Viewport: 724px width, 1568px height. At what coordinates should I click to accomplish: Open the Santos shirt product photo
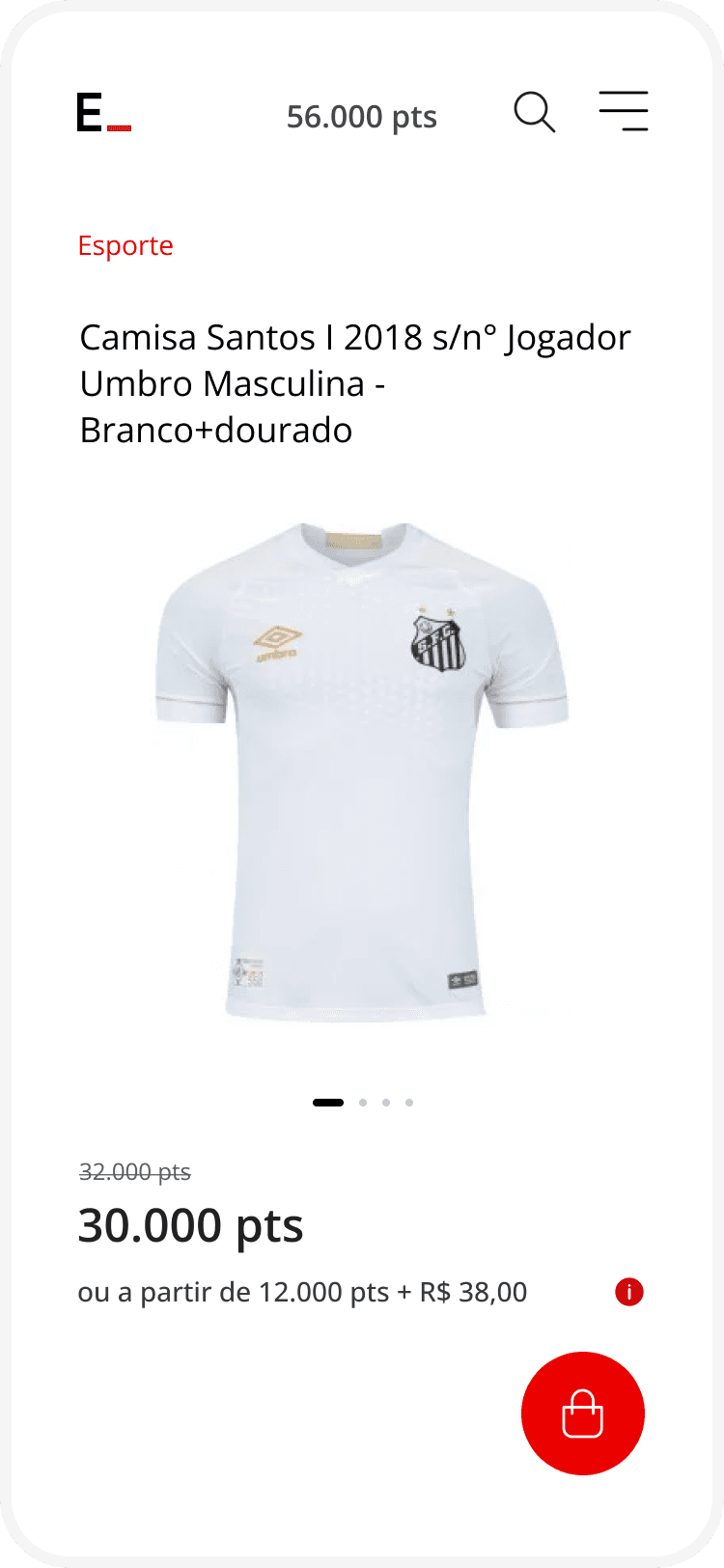[361, 770]
